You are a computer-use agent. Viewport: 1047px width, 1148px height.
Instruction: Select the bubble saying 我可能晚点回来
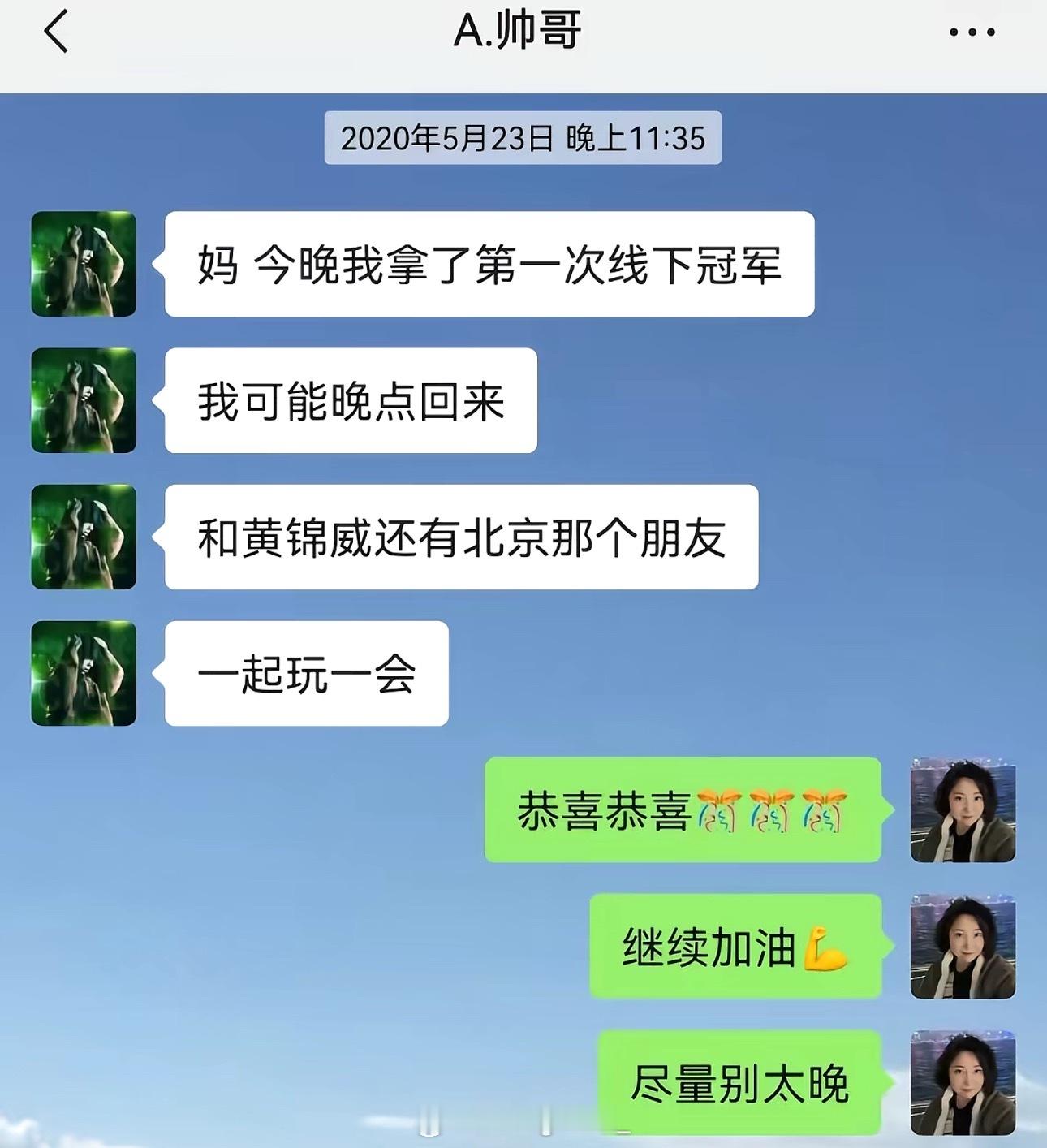point(349,400)
